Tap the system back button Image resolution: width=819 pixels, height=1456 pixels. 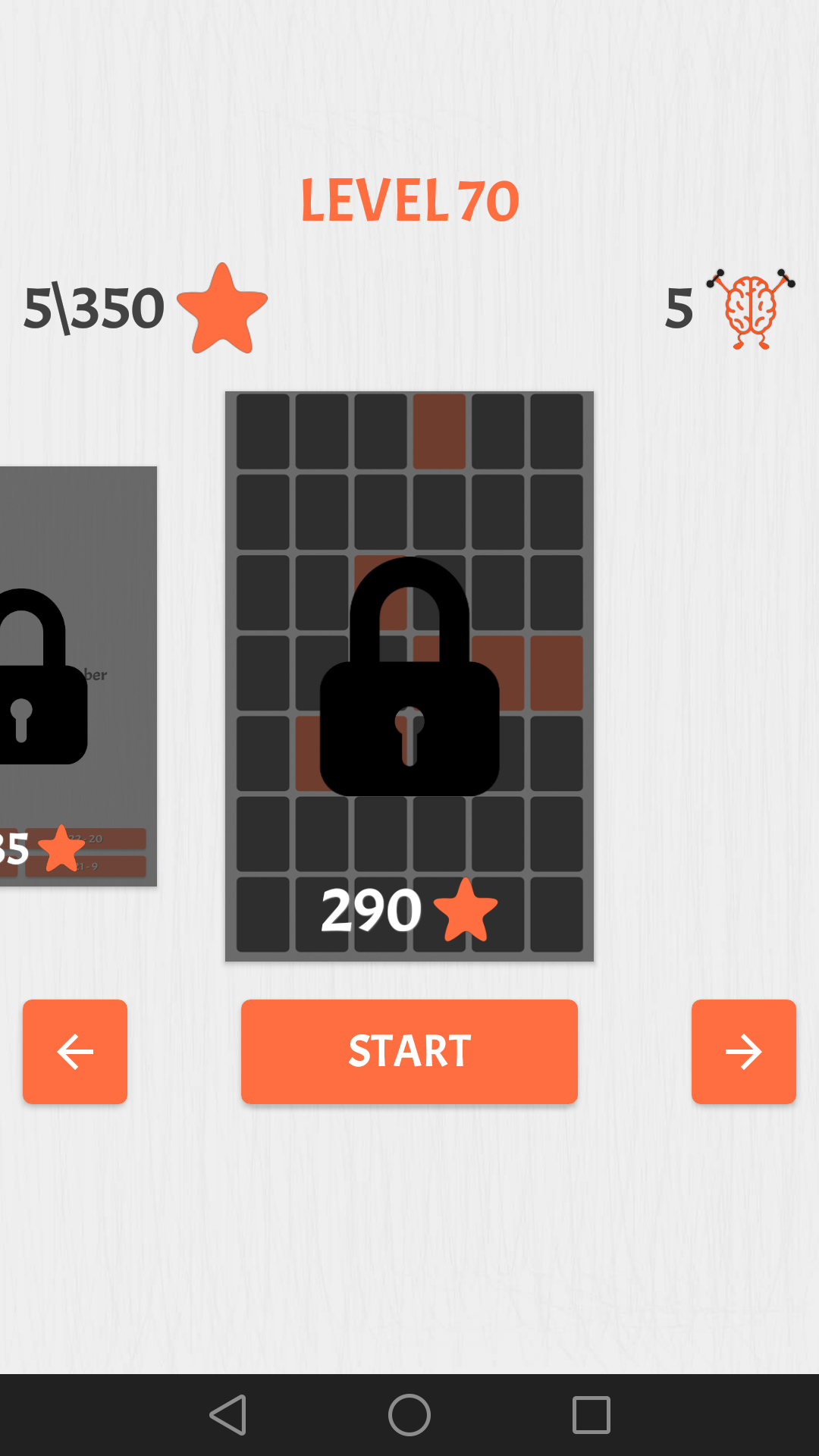[228, 1415]
